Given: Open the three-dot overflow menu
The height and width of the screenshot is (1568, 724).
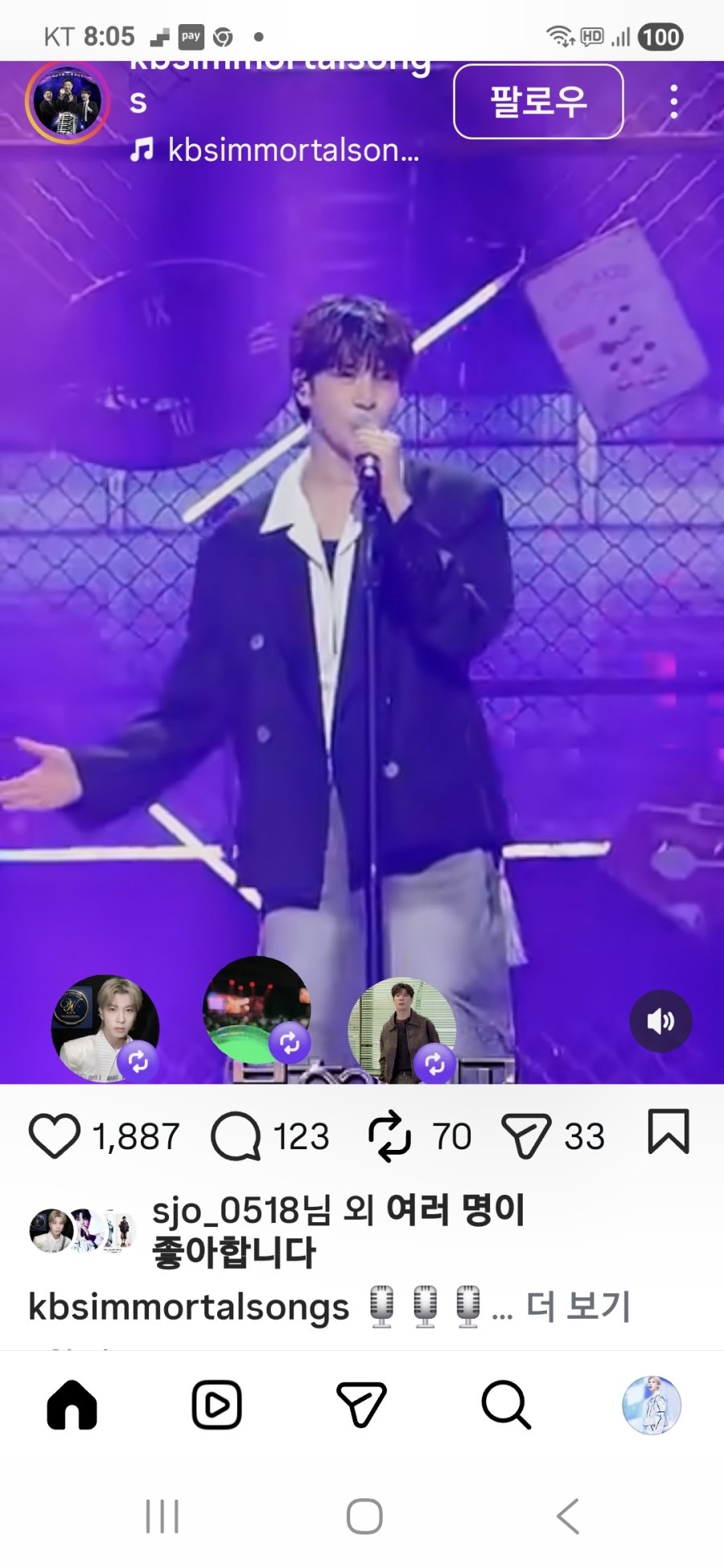Looking at the screenshot, I should pyautogui.click(x=673, y=102).
